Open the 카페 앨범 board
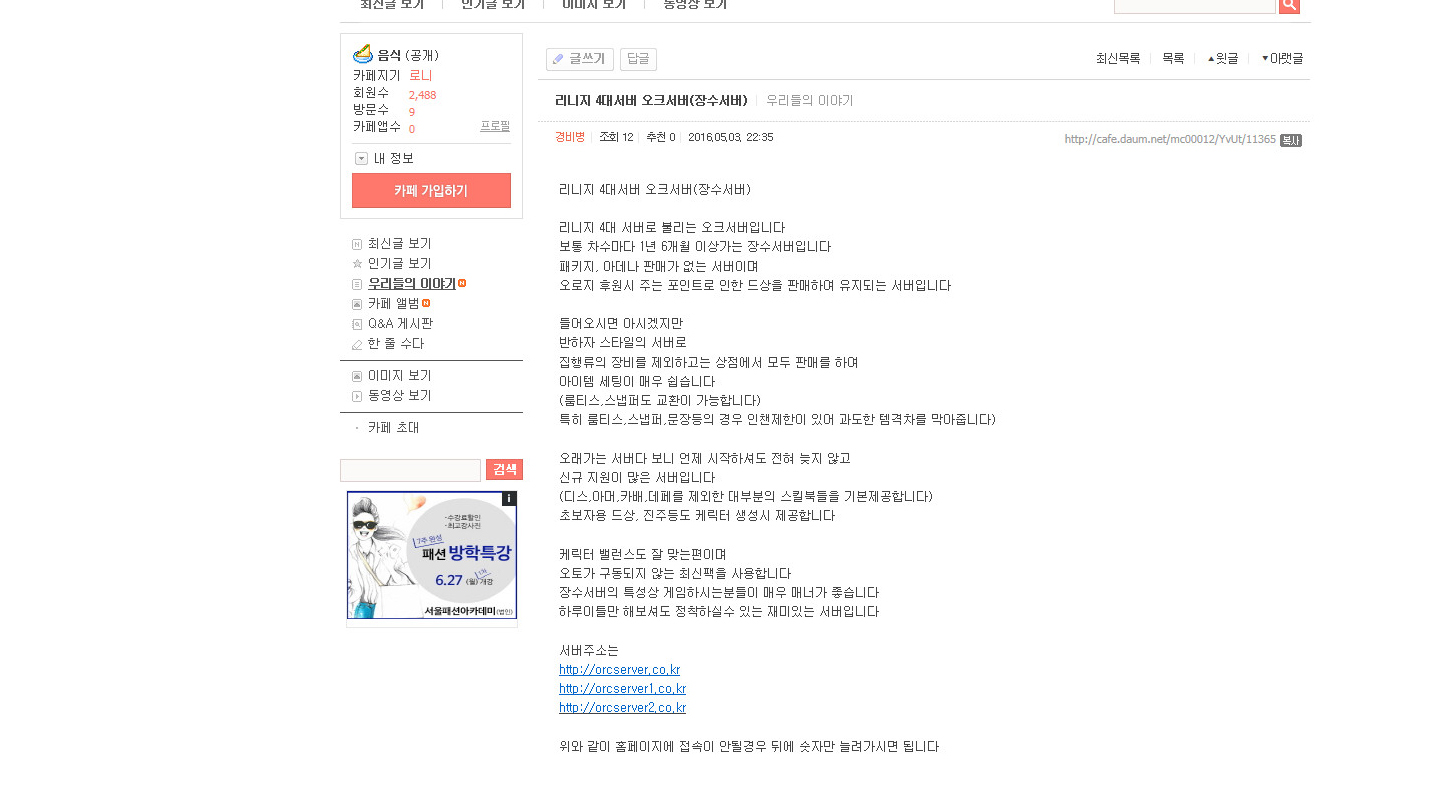Image resolution: width=1451 pixels, height=812 pixels. tap(393, 304)
